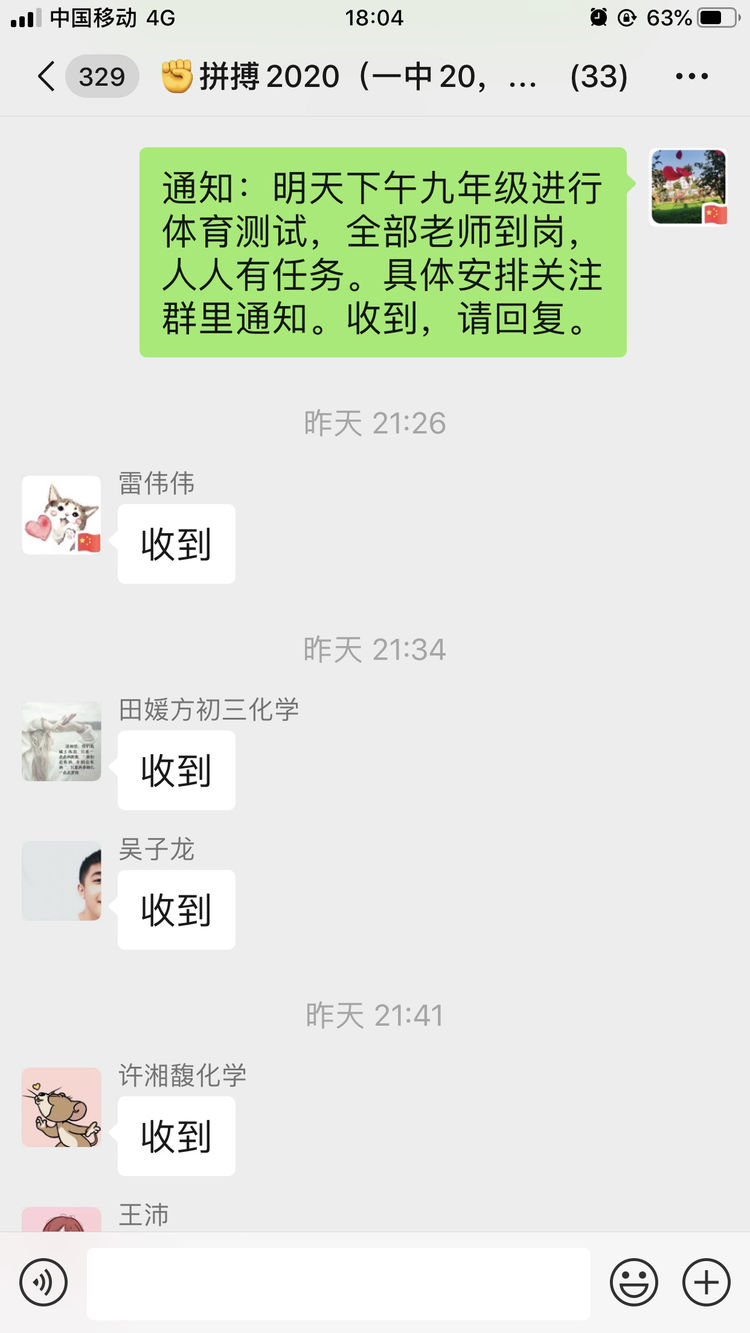Open the group chat options menu
Image resolution: width=750 pixels, height=1333 pixels.
click(x=692, y=77)
